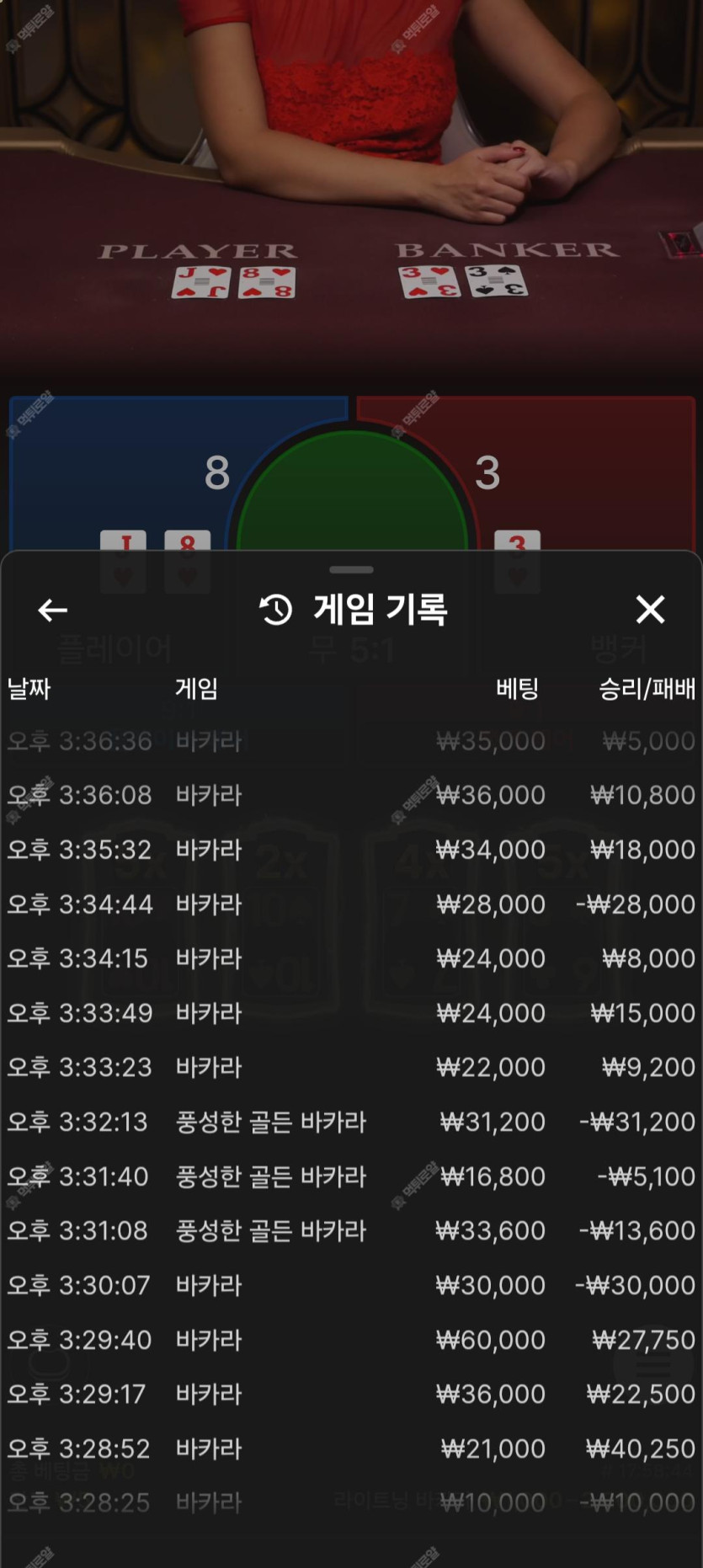View details of the 오후 3:32:13 풍성한 골든 바카라 round
Viewport: 703px width, 1568px height.
pyautogui.click(x=351, y=1122)
